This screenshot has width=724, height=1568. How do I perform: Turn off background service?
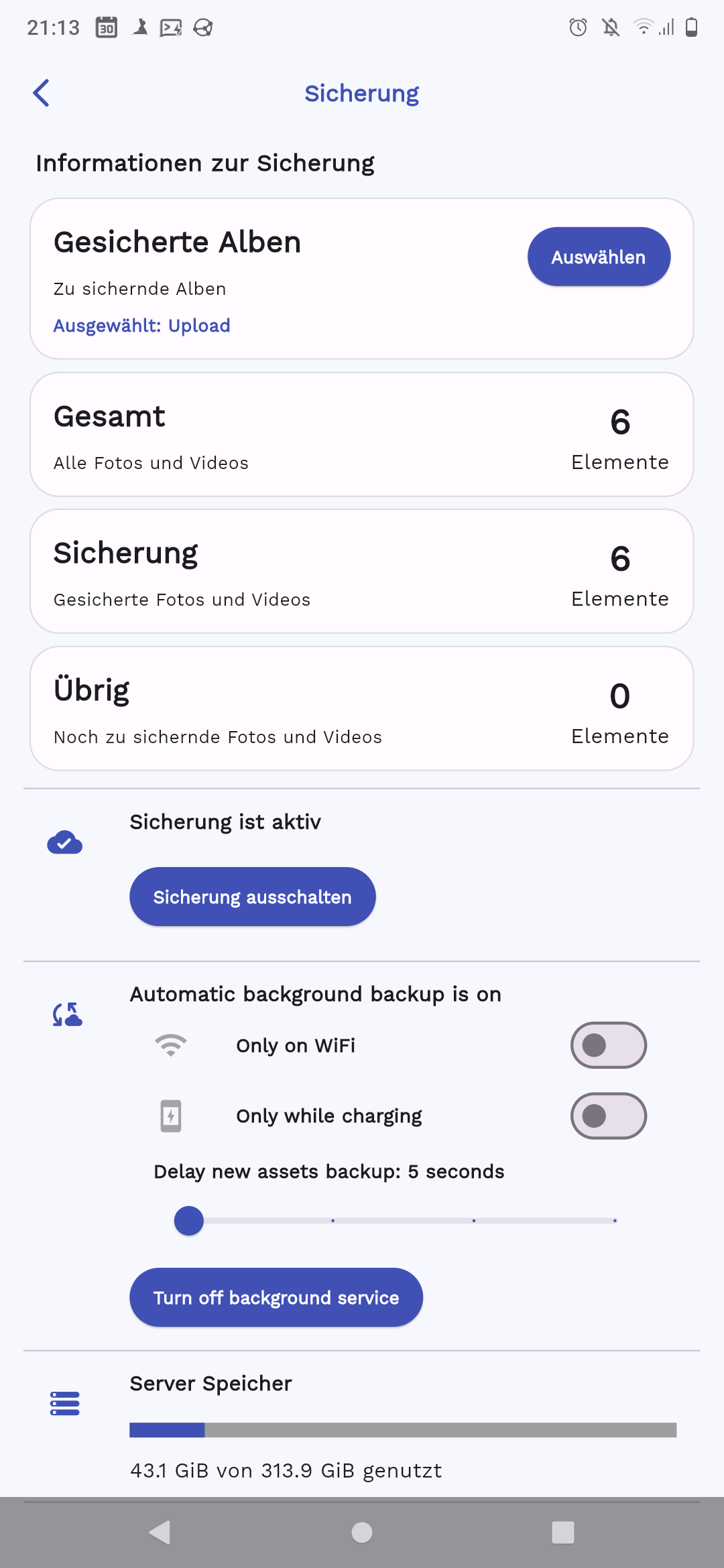(x=276, y=1297)
